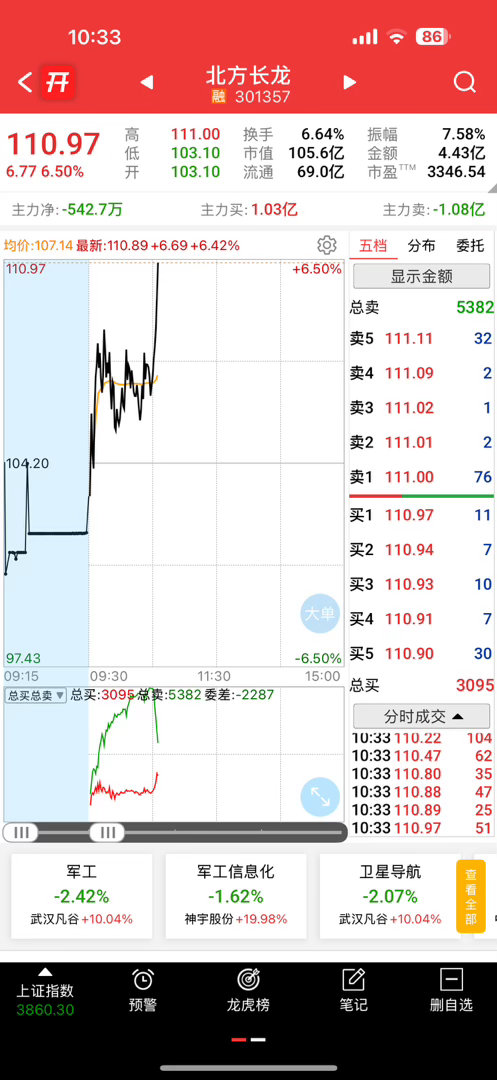Switch to the 分布 tab
This screenshot has height=1080, width=497.
pos(421,246)
